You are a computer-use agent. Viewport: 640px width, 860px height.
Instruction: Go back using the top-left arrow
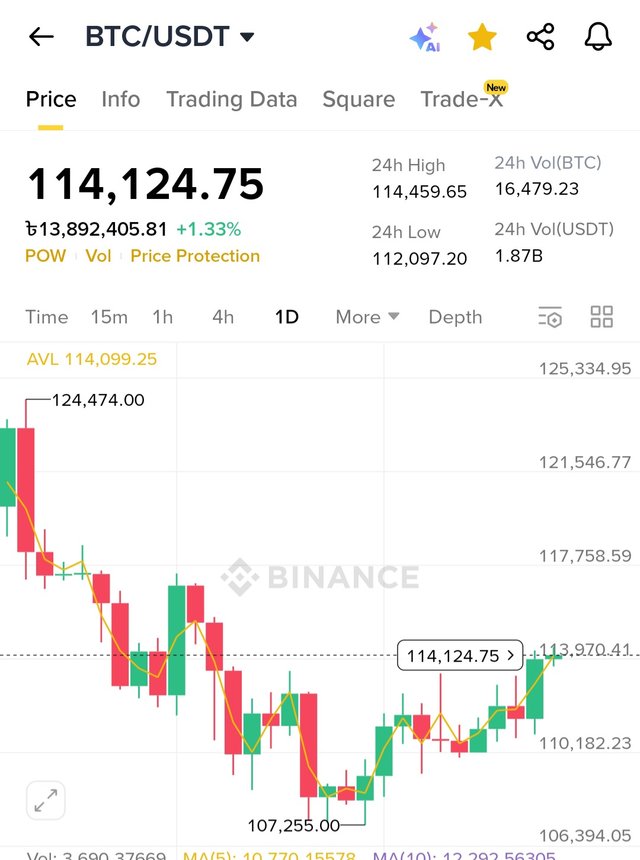pyautogui.click(x=41, y=37)
